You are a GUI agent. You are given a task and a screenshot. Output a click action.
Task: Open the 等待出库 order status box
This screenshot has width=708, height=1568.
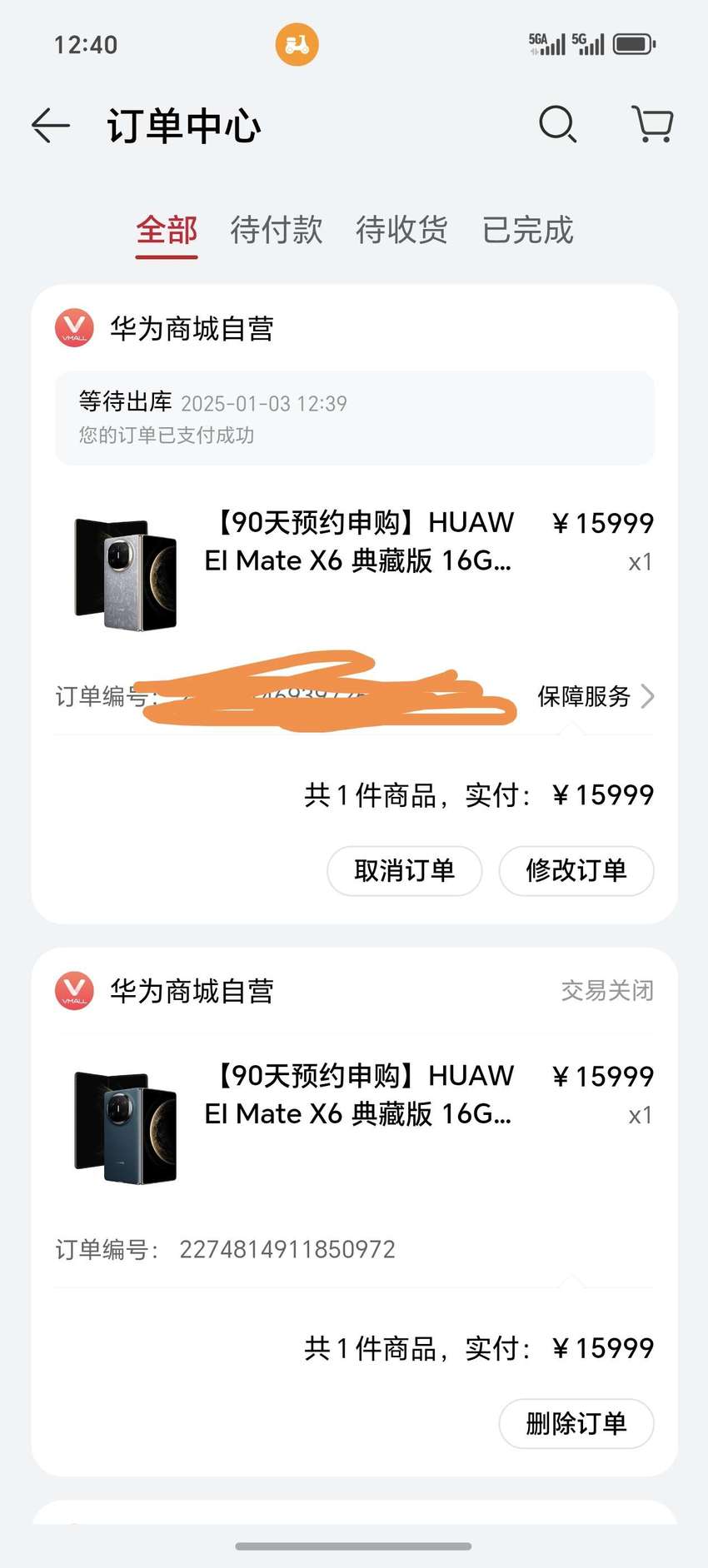pos(354,418)
